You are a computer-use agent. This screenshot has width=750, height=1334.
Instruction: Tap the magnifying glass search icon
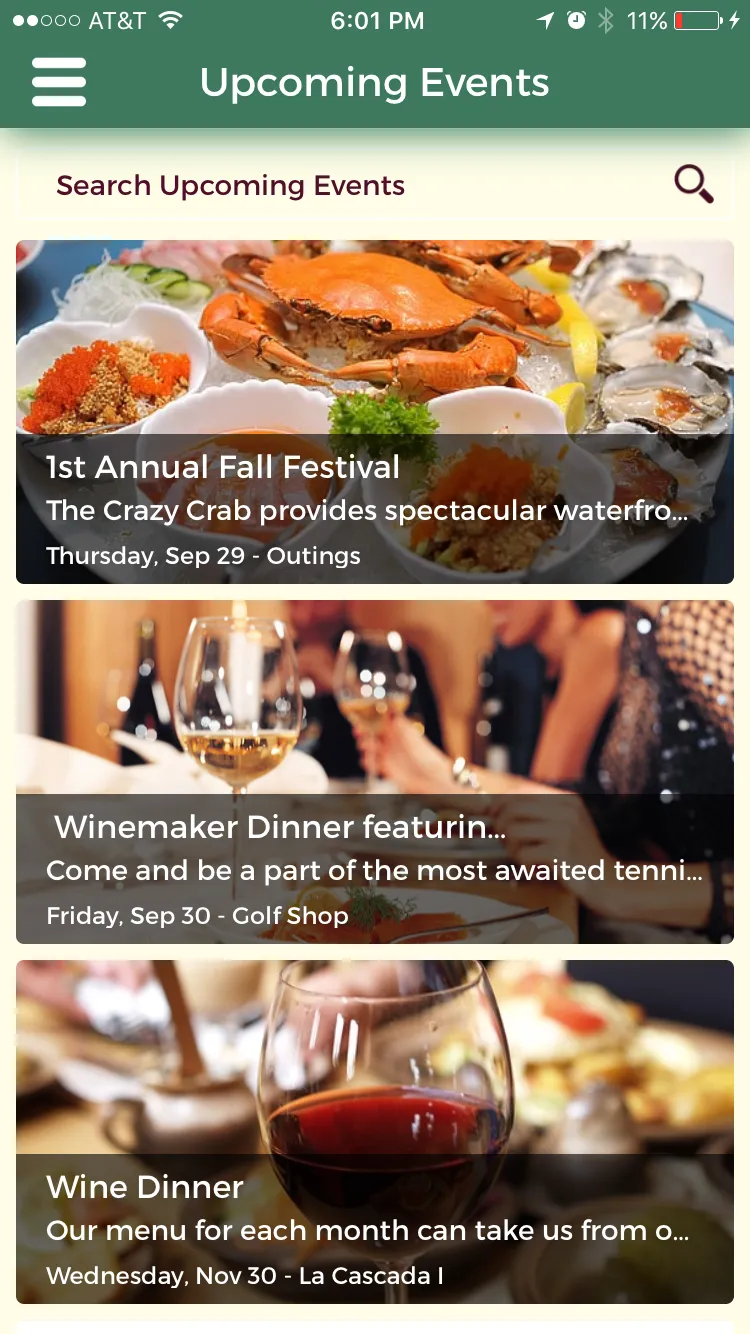click(x=693, y=185)
